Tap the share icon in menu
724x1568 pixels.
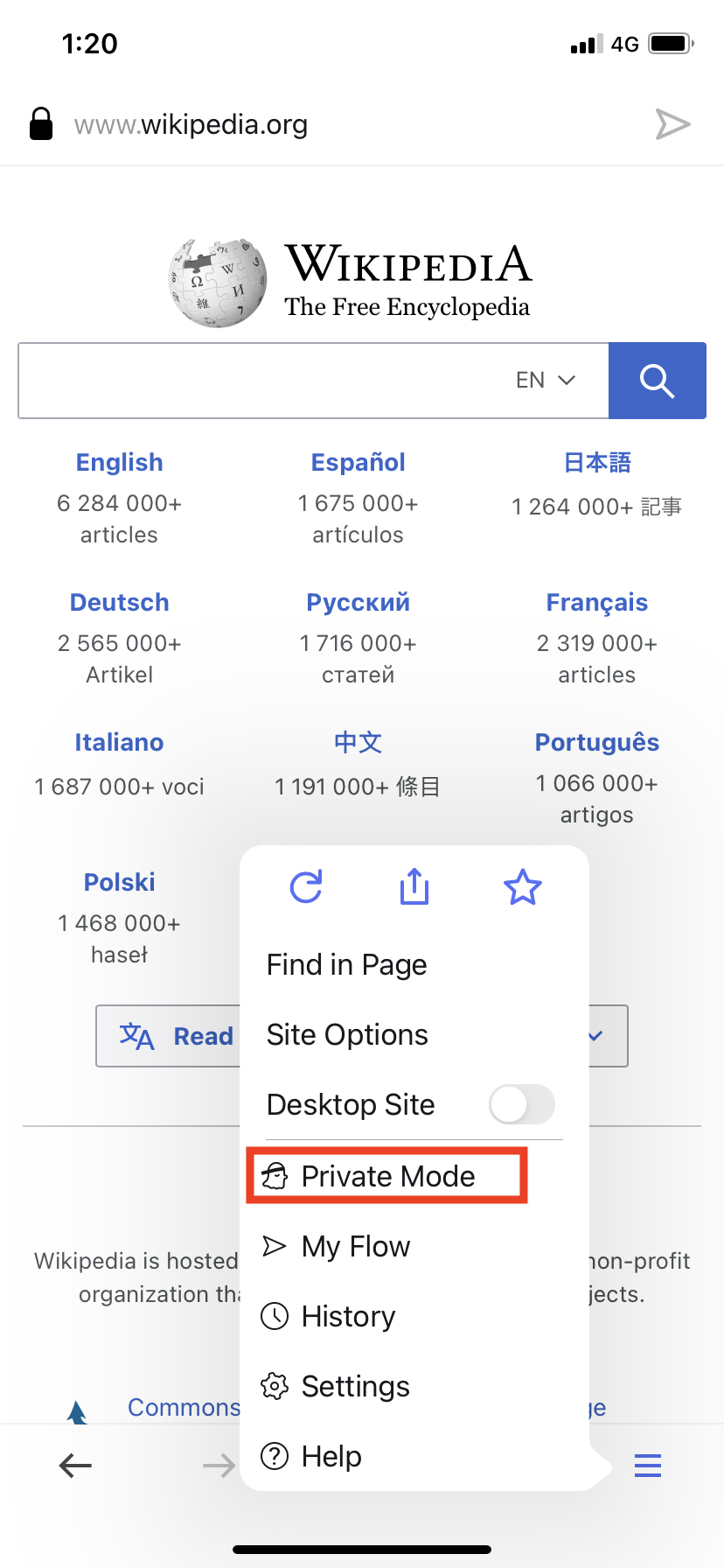[414, 886]
